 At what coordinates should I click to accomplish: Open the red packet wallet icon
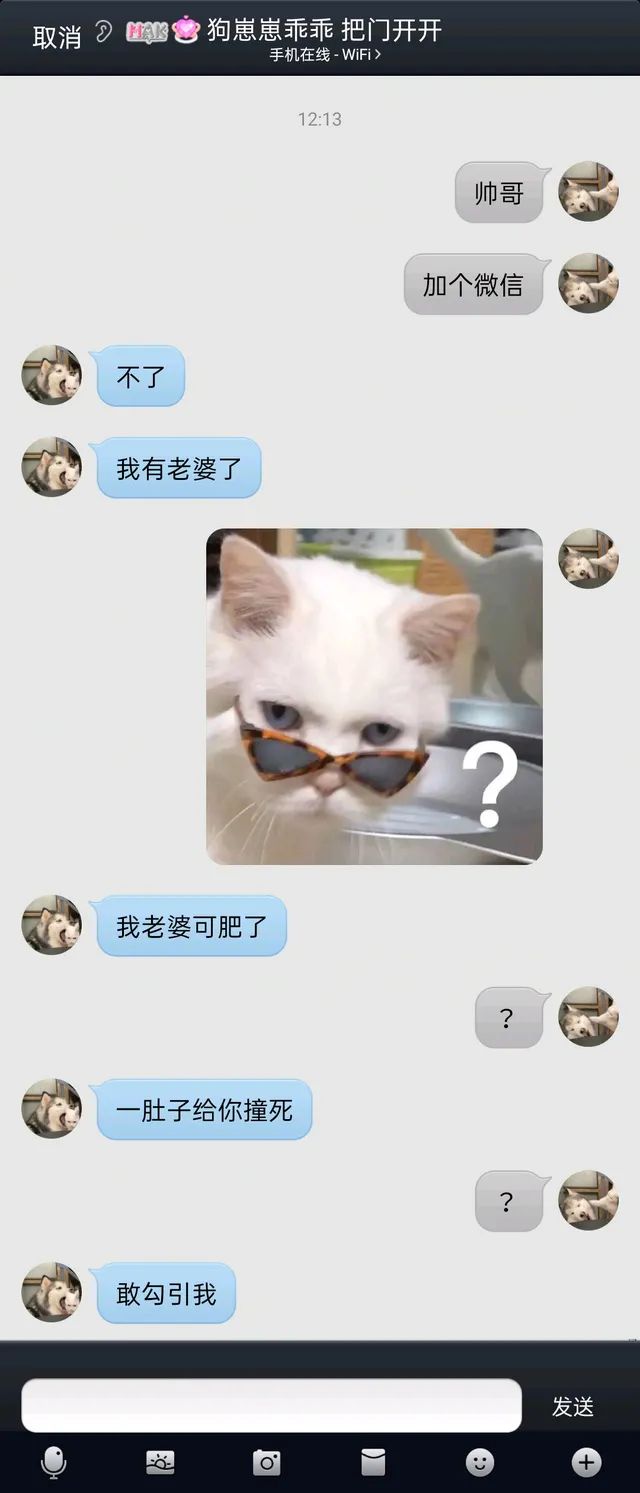373,1463
